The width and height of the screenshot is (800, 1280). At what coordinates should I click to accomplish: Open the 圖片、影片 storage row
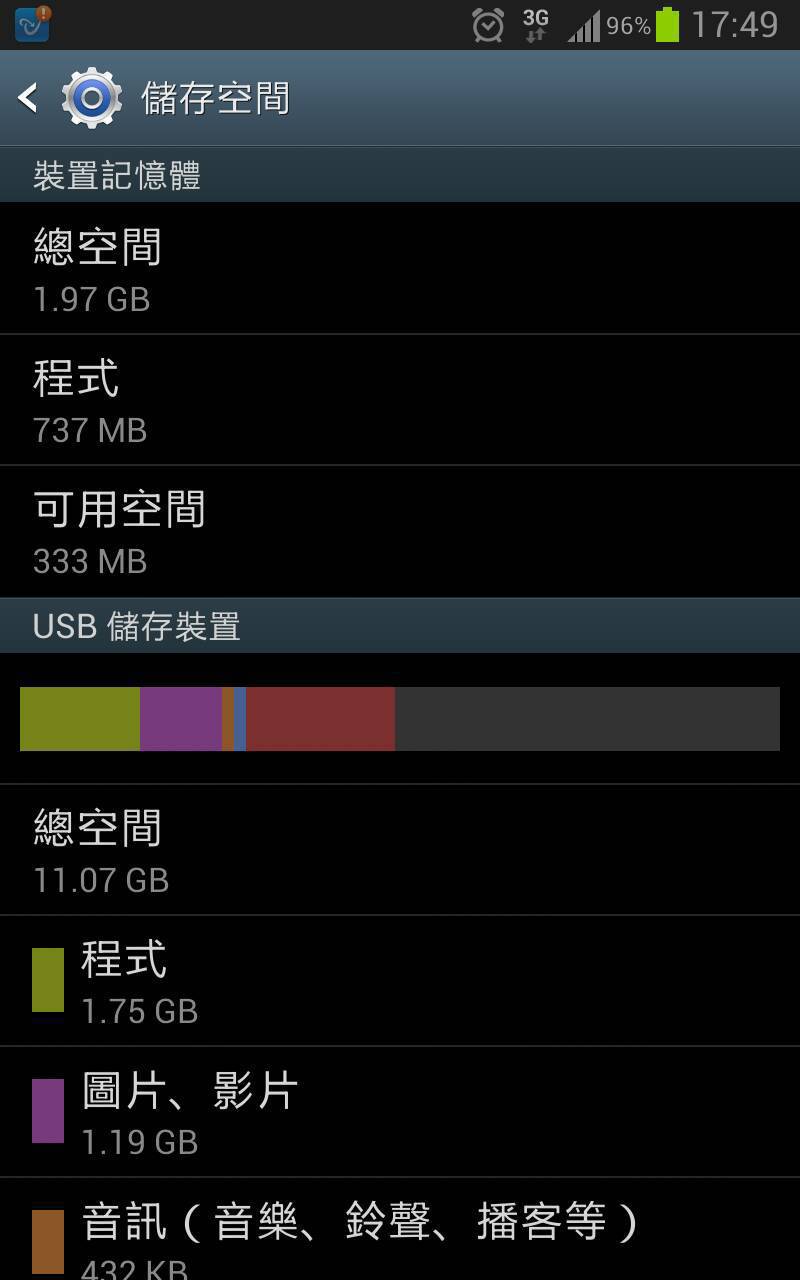pyautogui.click(x=400, y=1112)
